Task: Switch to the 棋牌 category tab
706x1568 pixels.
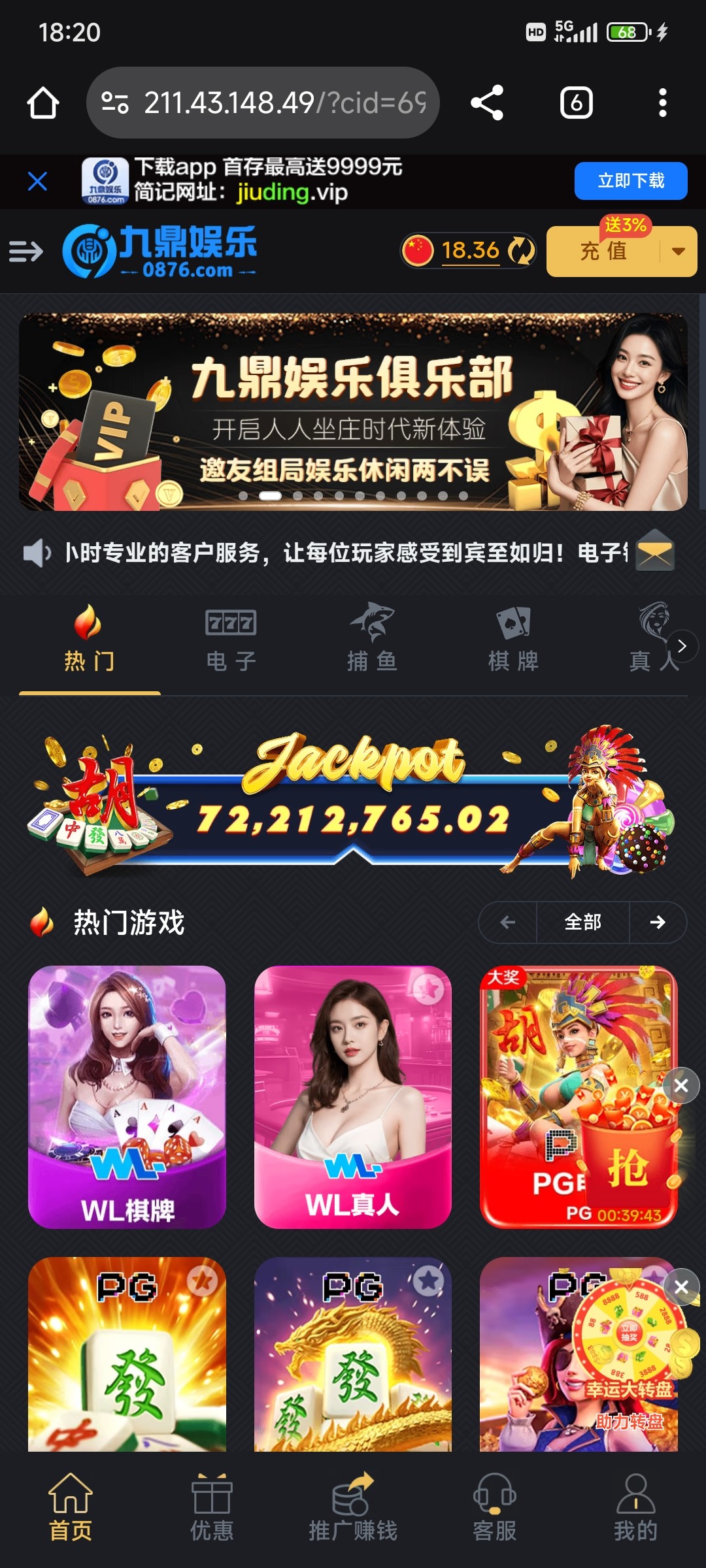Action: click(x=513, y=638)
